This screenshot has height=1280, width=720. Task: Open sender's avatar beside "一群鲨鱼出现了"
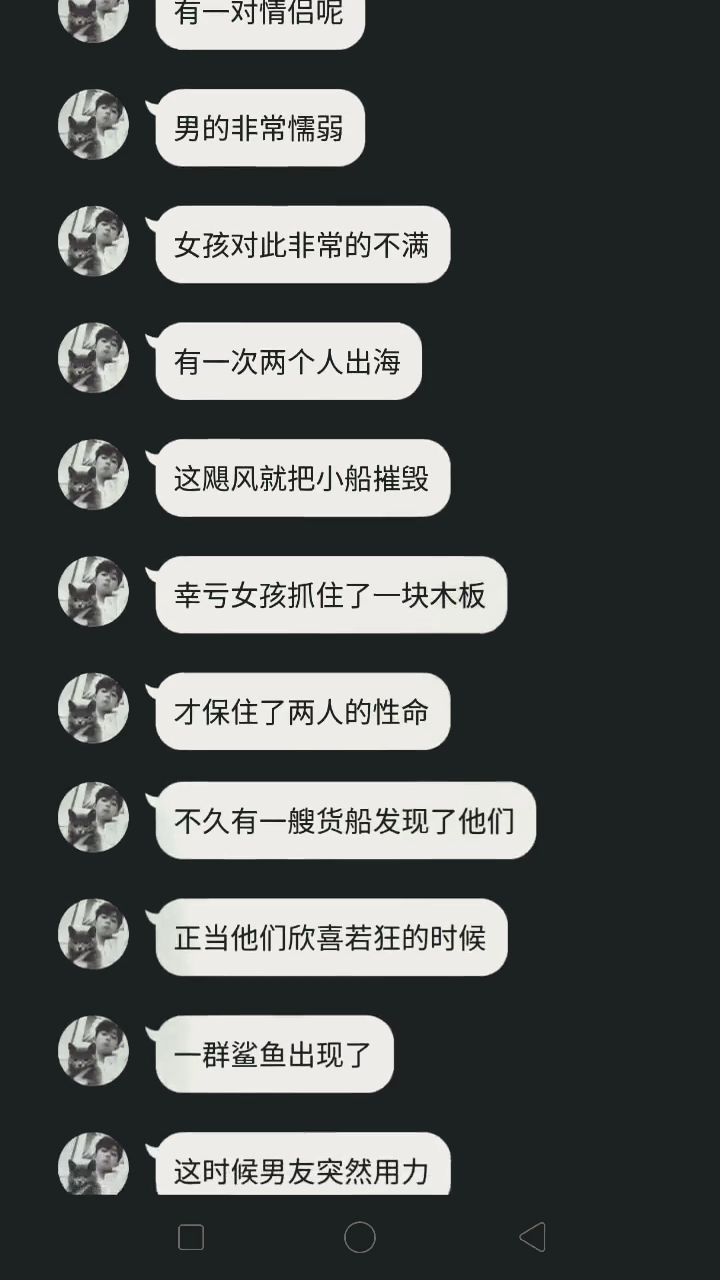pyautogui.click(x=93, y=1051)
